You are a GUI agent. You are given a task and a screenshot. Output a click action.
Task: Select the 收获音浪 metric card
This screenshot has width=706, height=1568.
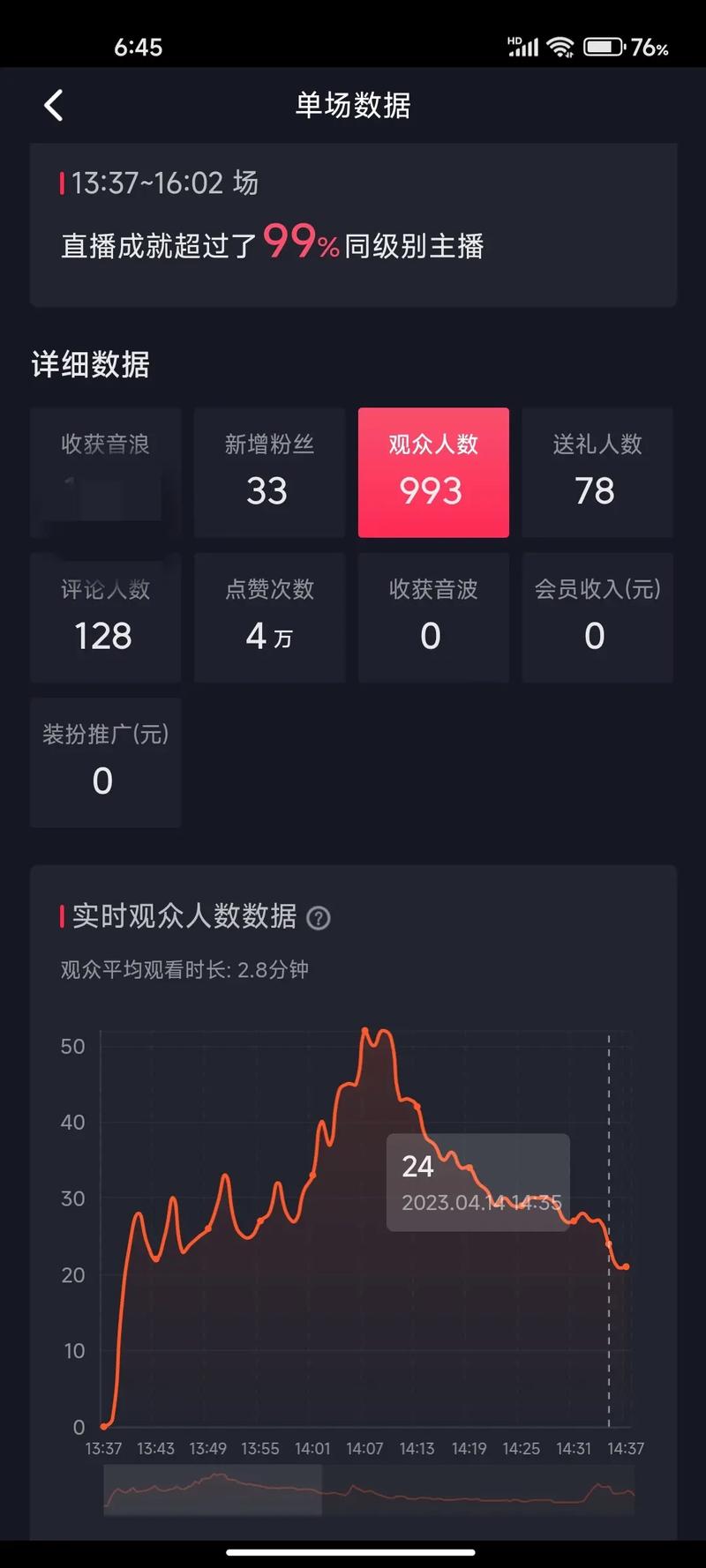coord(106,473)
